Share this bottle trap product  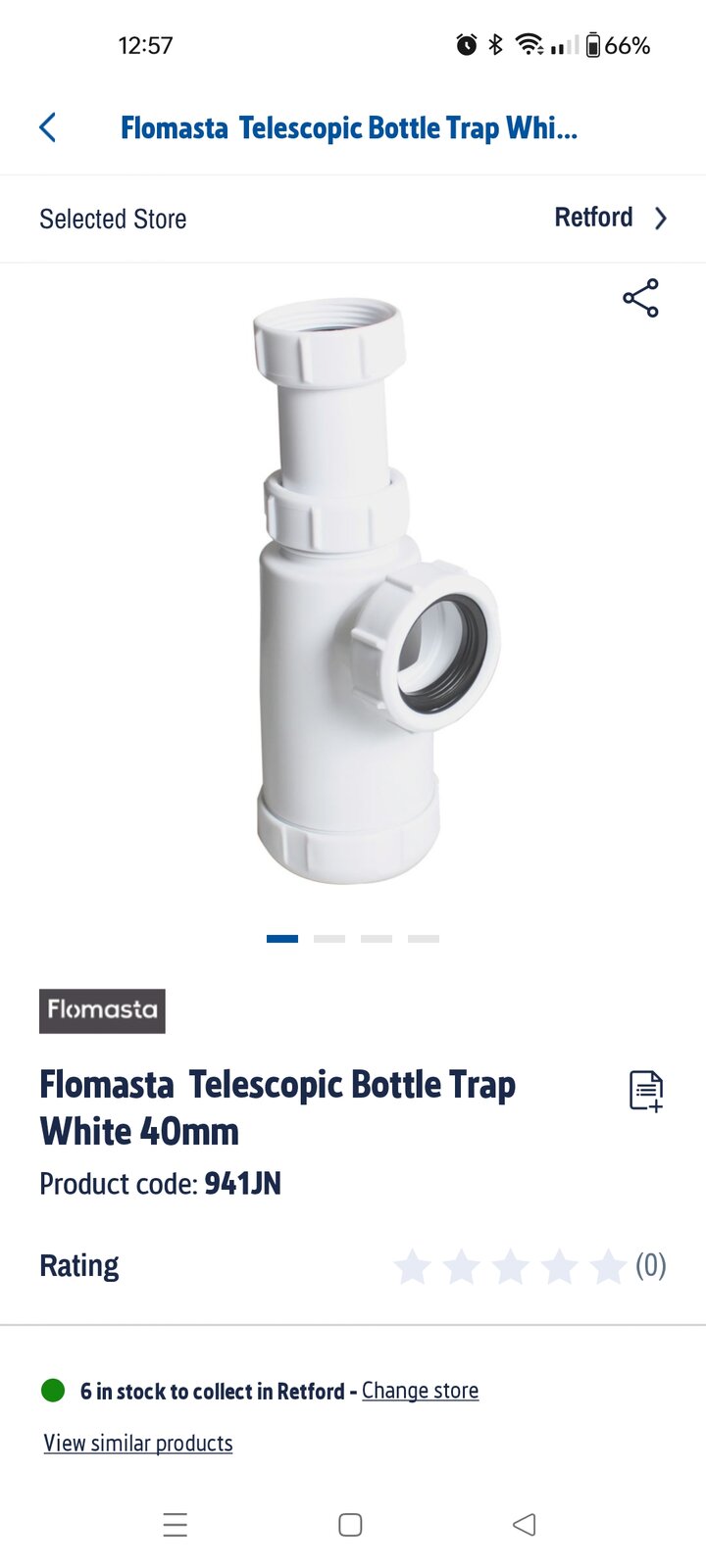pos(640,298)
